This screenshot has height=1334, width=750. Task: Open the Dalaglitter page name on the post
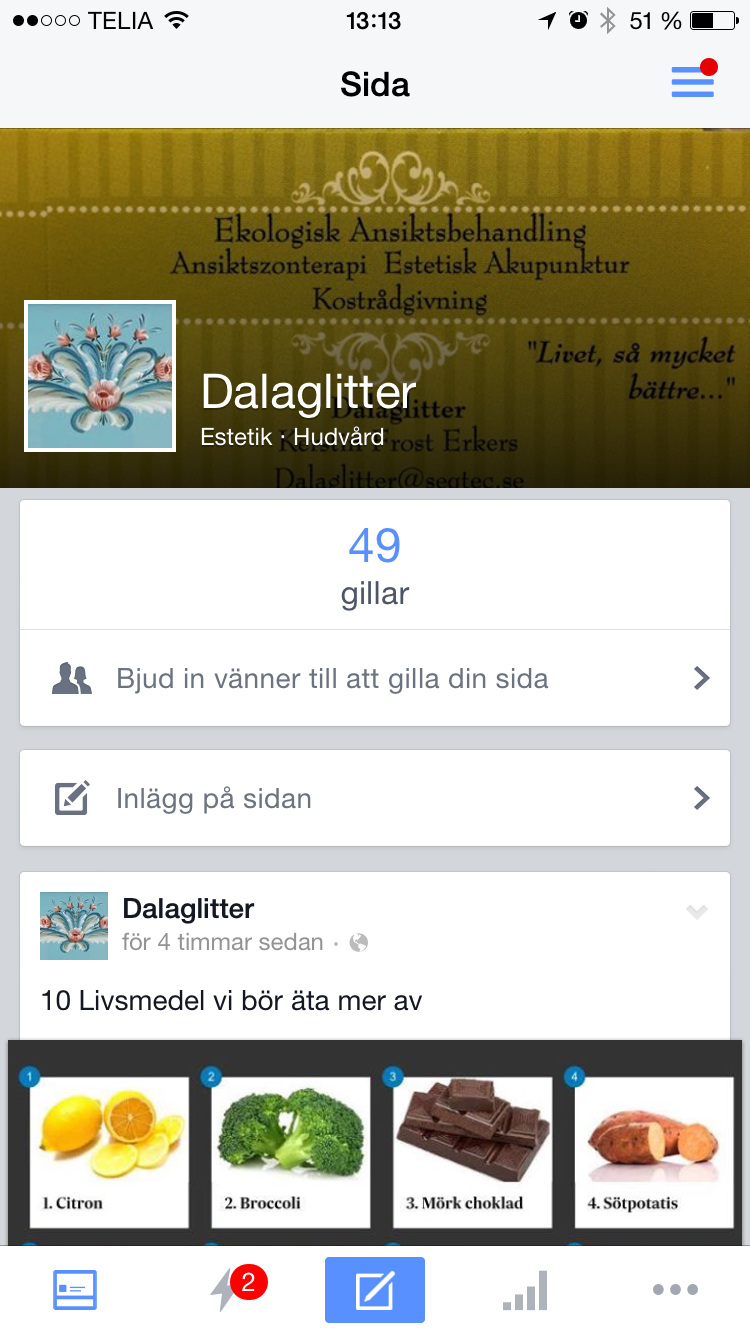click(188, 908)
